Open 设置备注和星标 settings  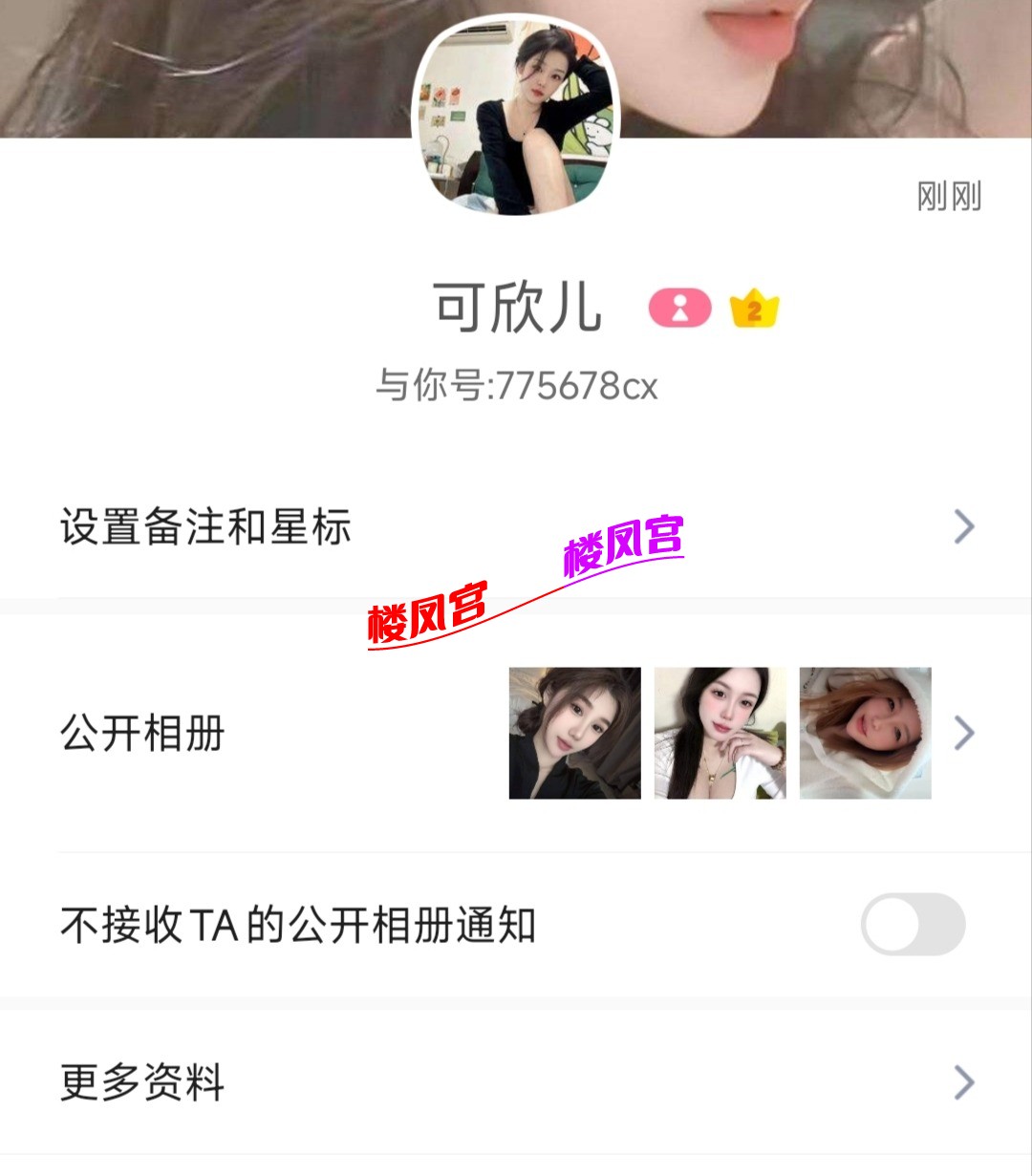click(x=516, y=527)
